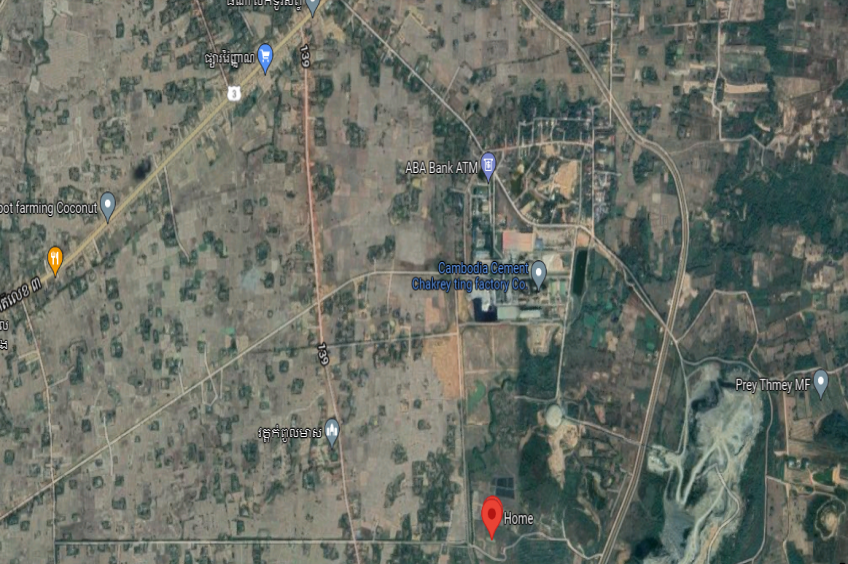
Task: Open the Prey Thmey MF place marker
Action: coord(821,381)
